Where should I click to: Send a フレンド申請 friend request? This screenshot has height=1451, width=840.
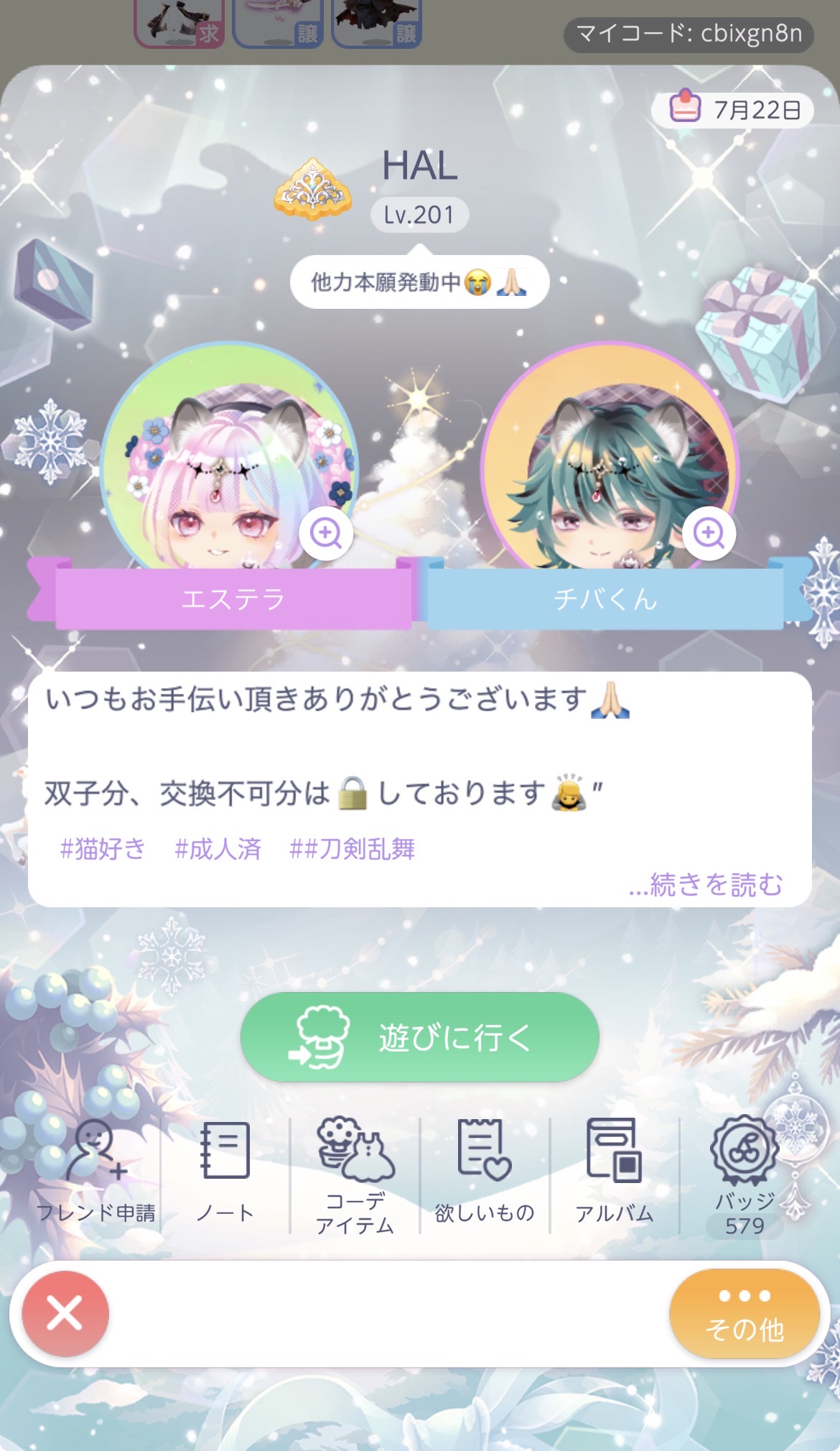click(95, 1171)
